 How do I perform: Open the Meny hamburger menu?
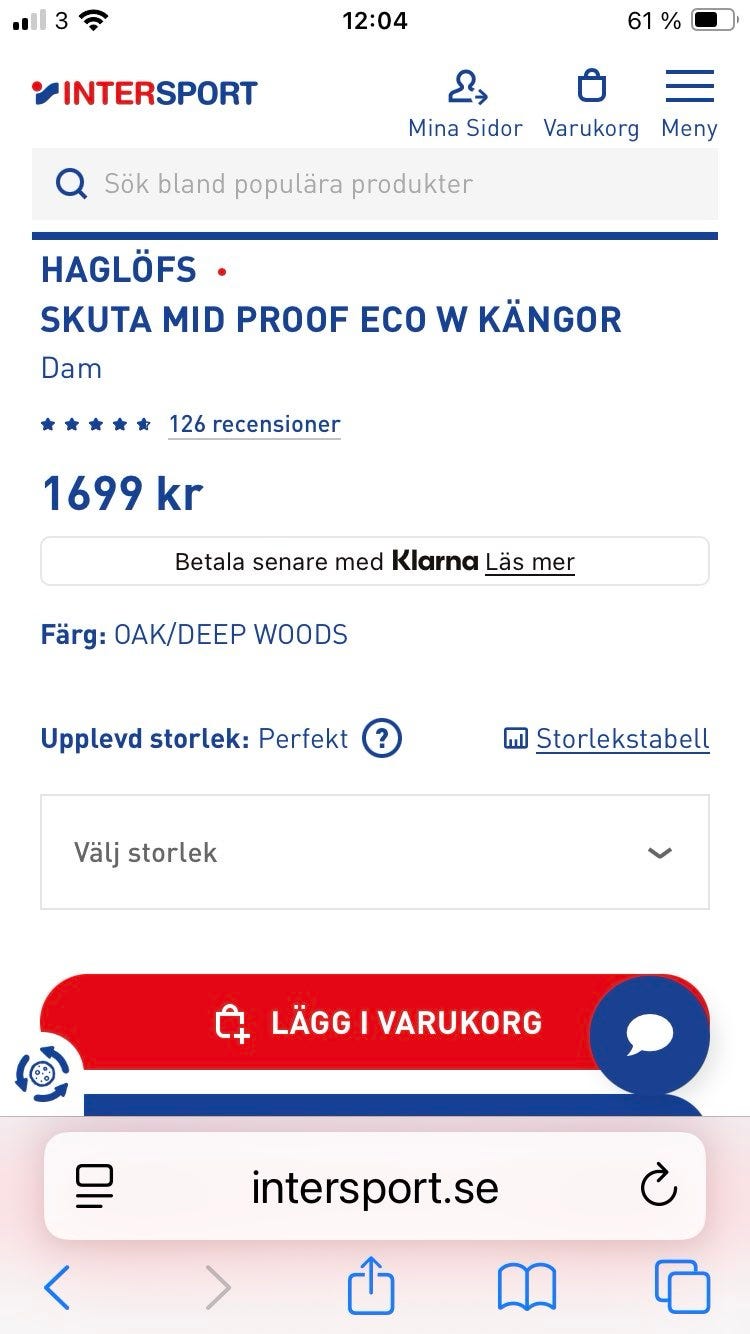point(689,104)
